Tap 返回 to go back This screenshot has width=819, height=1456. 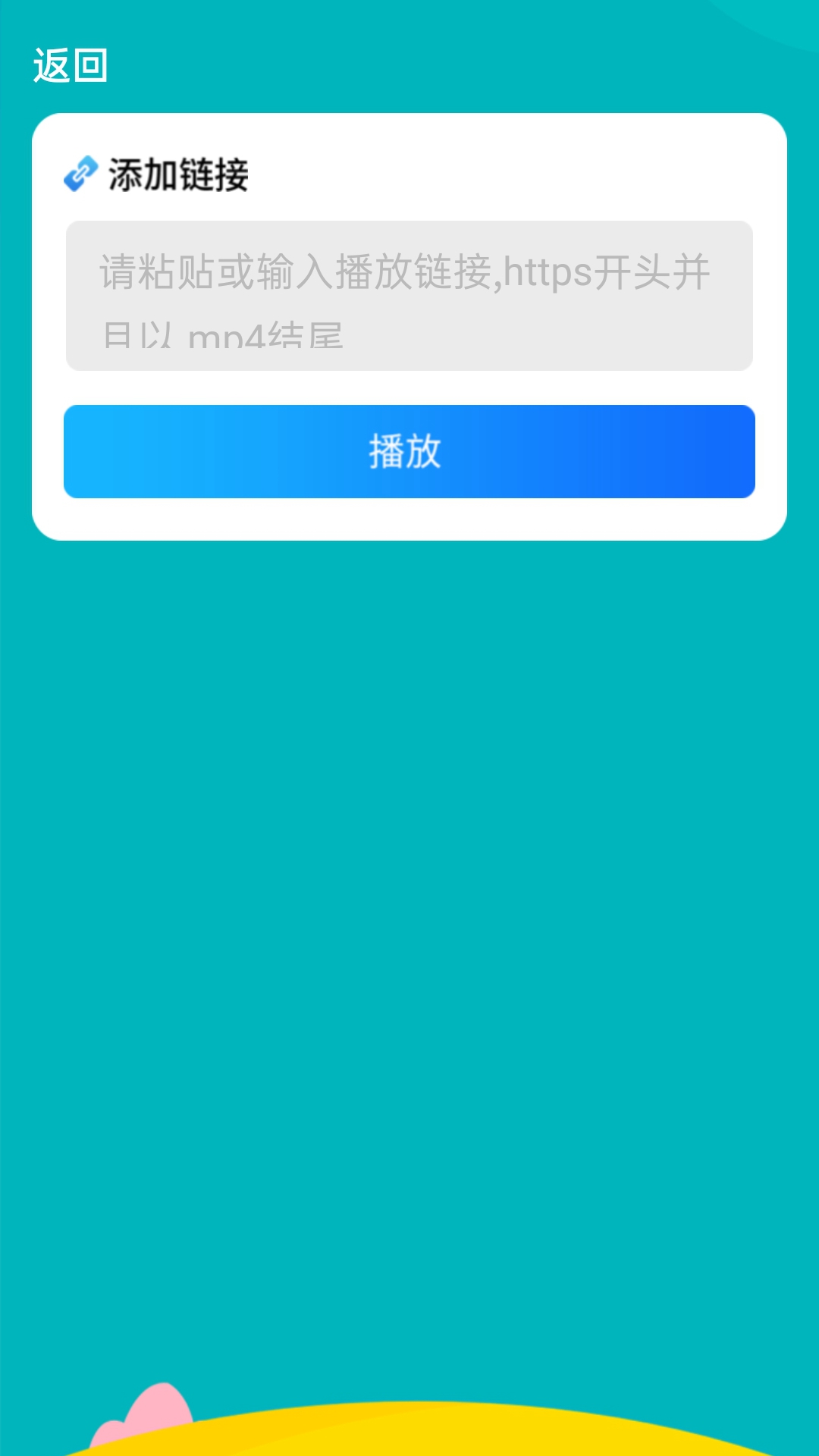(70, 66)
